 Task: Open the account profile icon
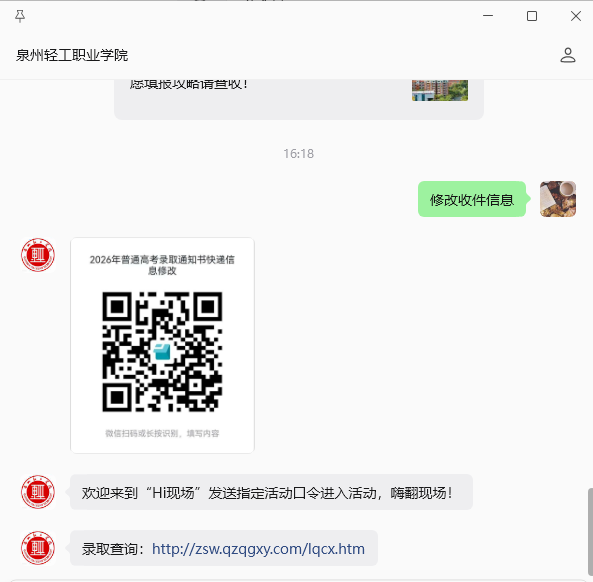click(568, 55)
